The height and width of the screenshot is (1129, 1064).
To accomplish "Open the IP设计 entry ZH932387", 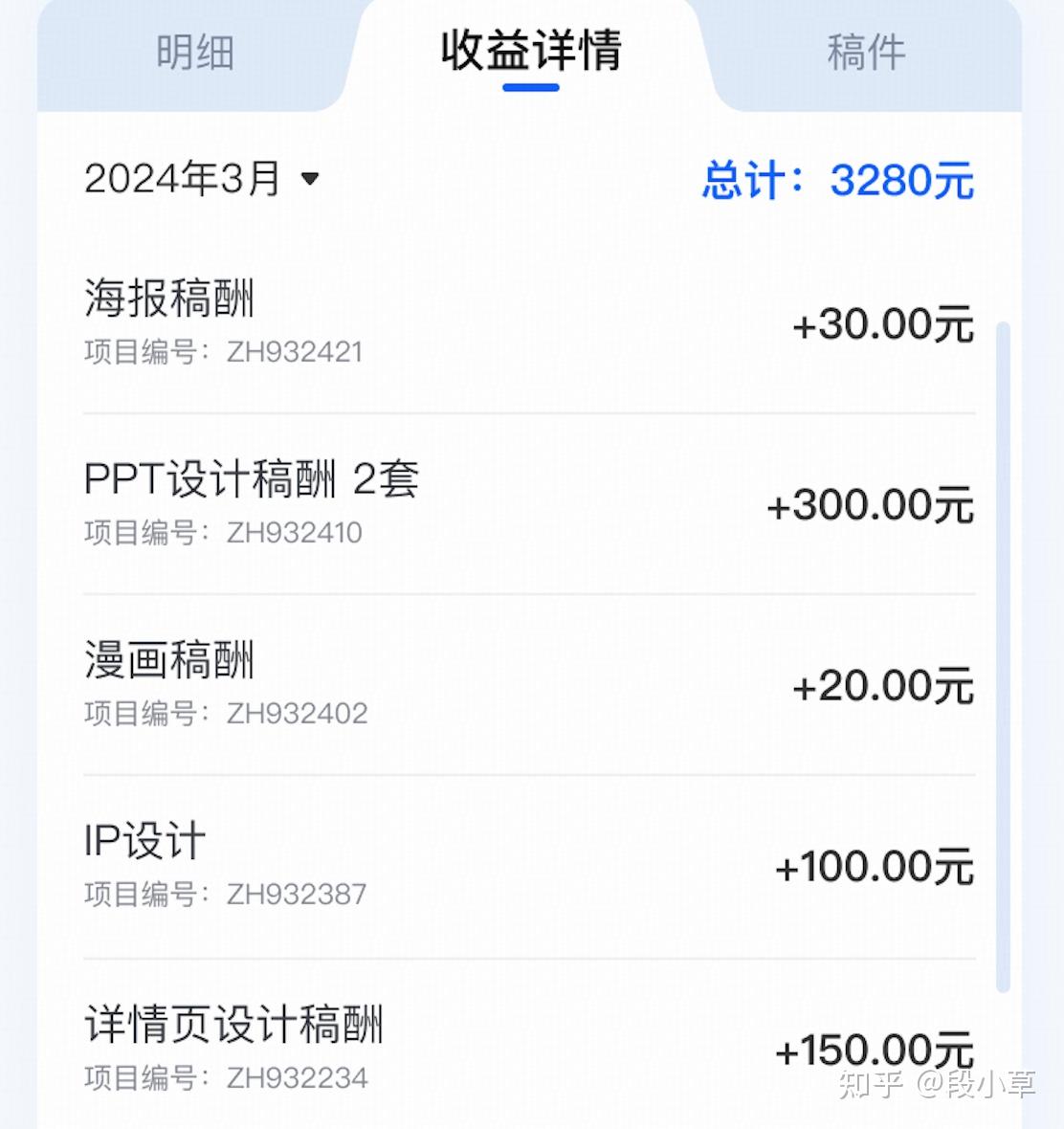I will pos(528,866).
